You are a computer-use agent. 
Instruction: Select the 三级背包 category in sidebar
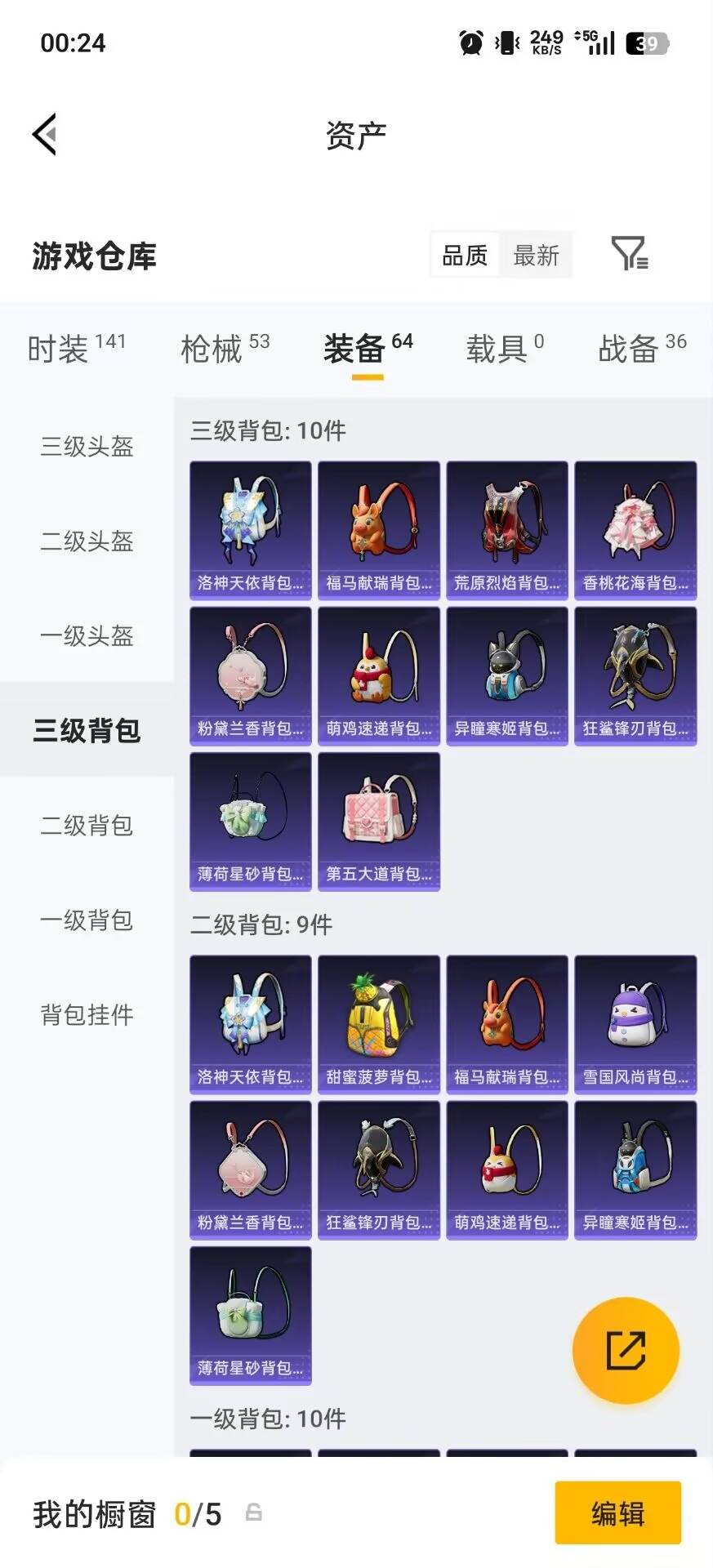pyautogui.click(x=87, y=733)
